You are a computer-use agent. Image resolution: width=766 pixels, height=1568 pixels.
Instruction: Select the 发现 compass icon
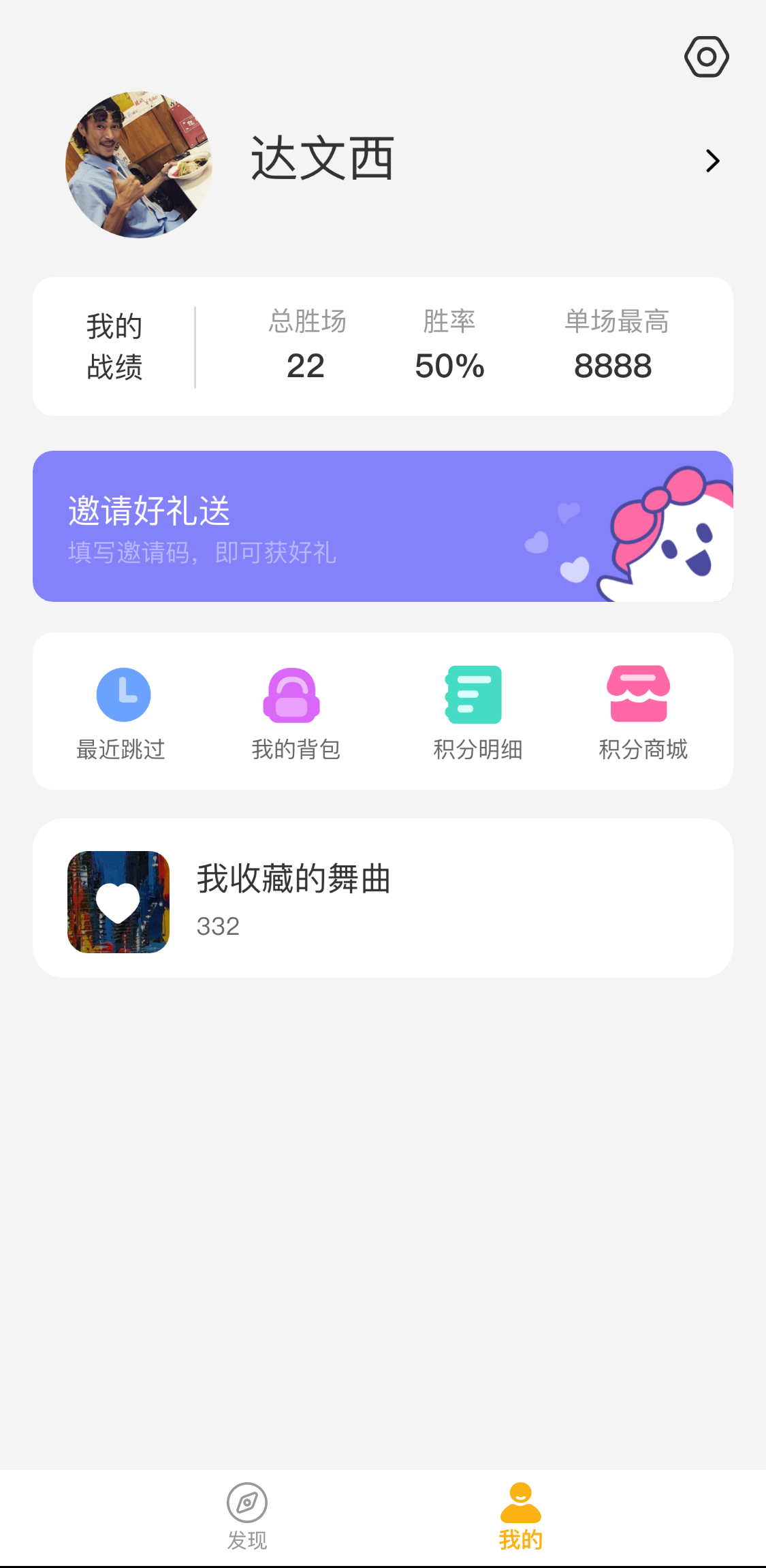click(247, 1503)
